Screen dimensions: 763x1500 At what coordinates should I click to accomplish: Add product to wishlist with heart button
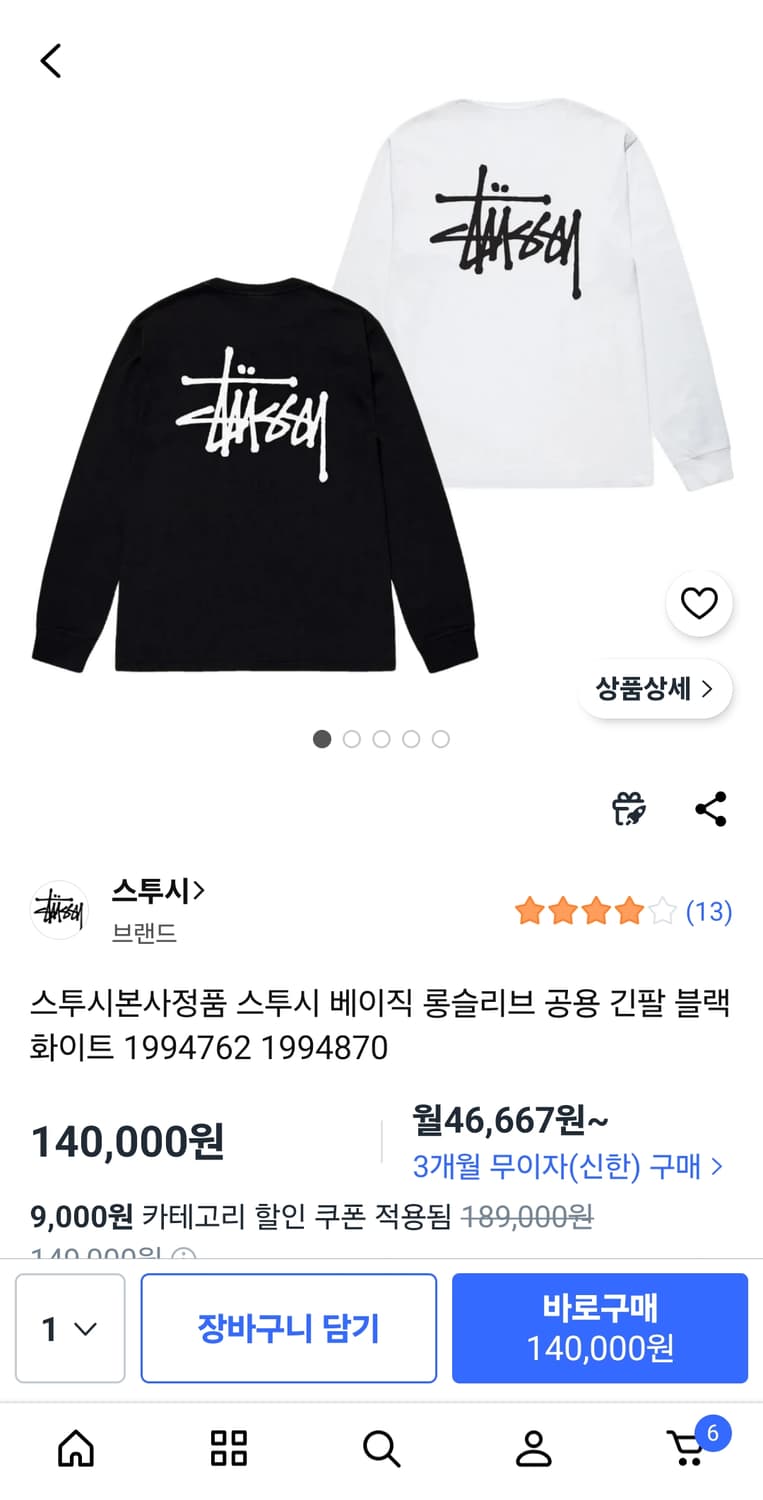tap(699, 603)
